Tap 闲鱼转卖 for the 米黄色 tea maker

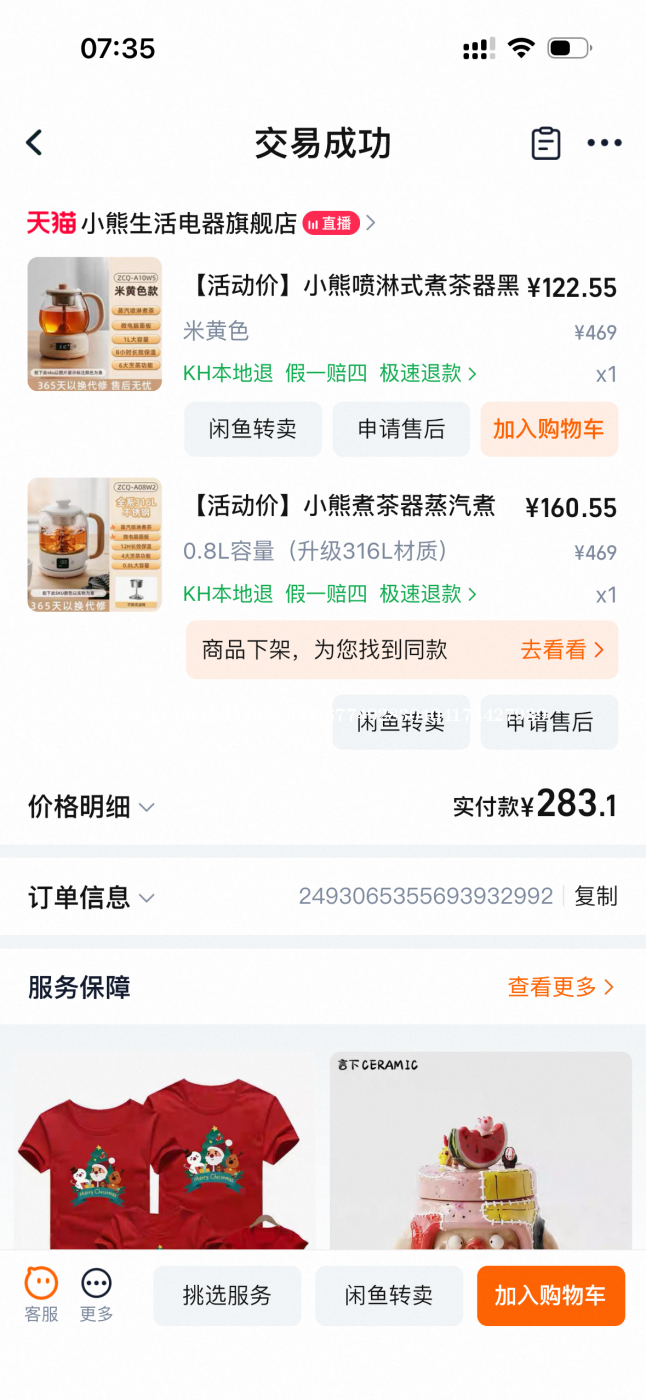pos(253,429)
